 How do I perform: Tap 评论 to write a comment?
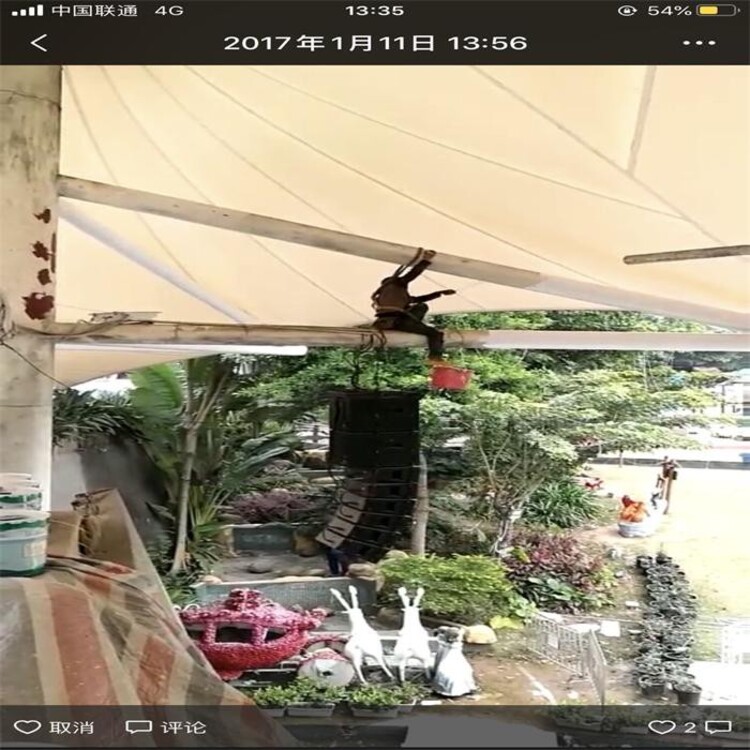coord(166,727)
